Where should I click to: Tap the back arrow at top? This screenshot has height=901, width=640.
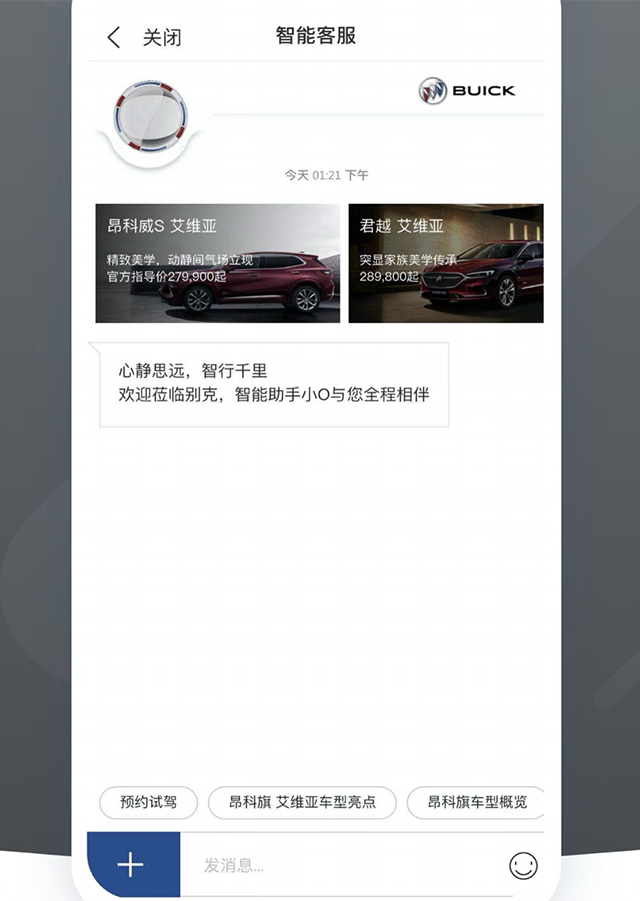113,38
